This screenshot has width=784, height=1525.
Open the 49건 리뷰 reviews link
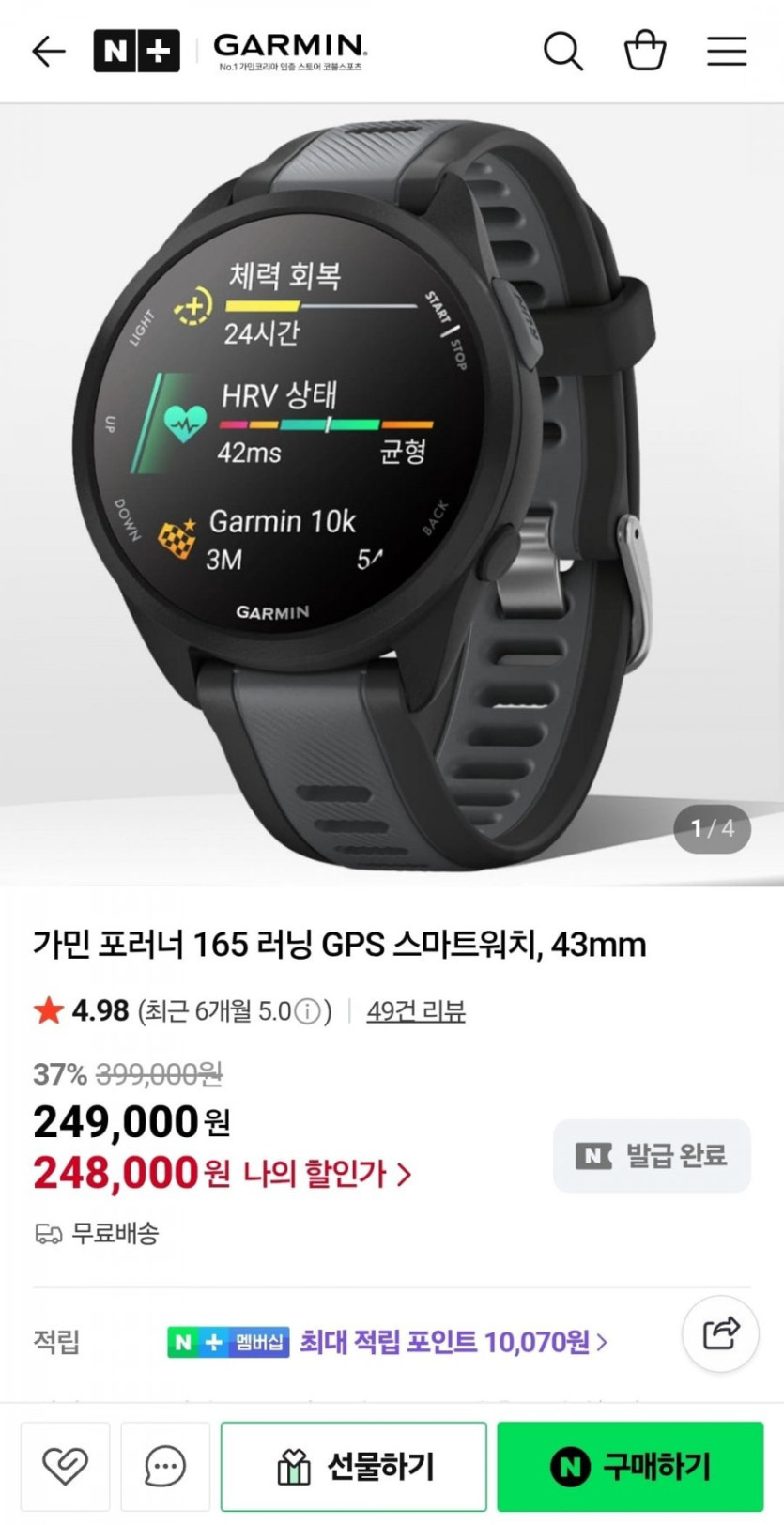point(416,1011)
